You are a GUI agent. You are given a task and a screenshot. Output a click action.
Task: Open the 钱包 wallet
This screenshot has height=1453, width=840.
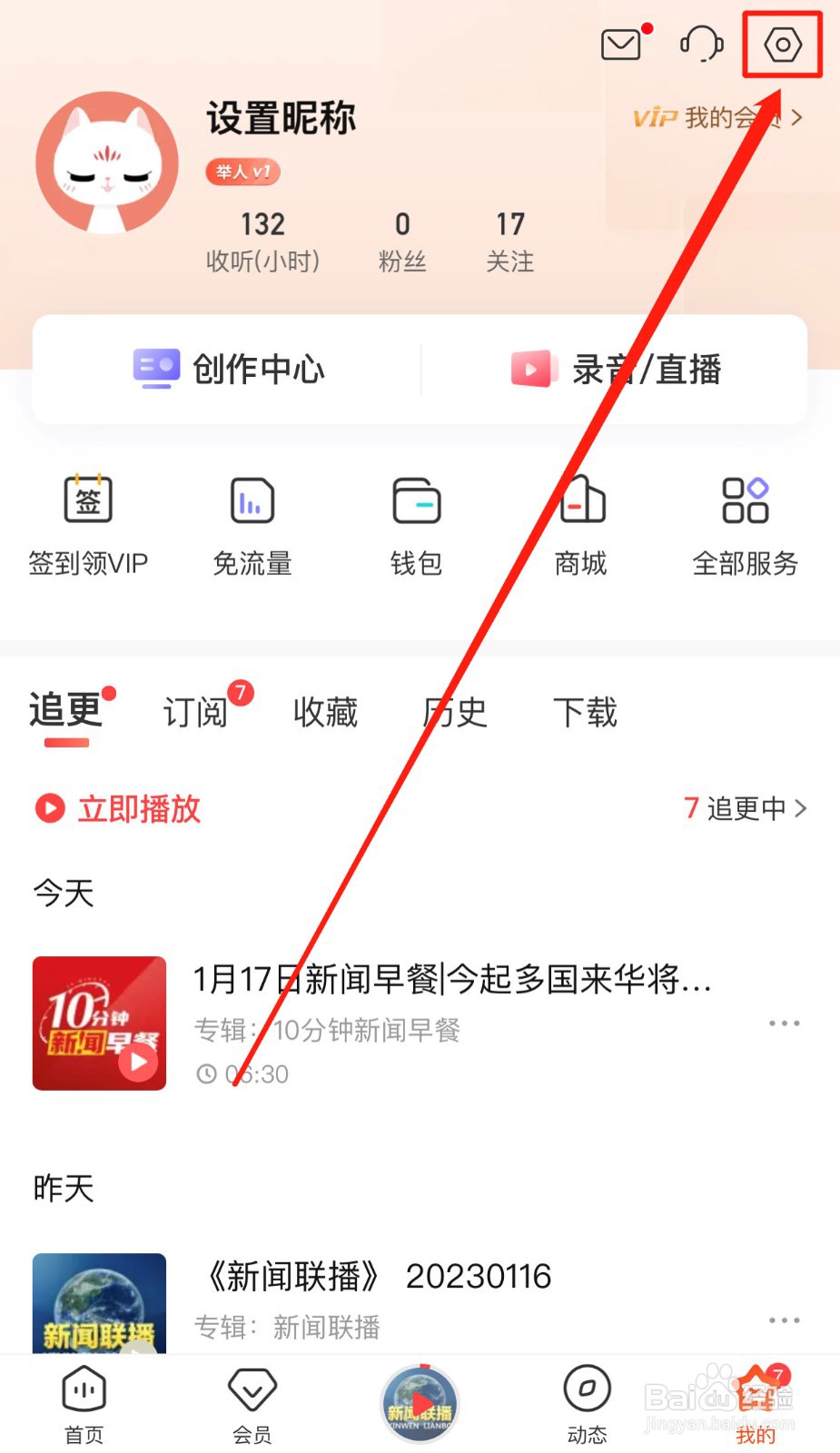417,522
